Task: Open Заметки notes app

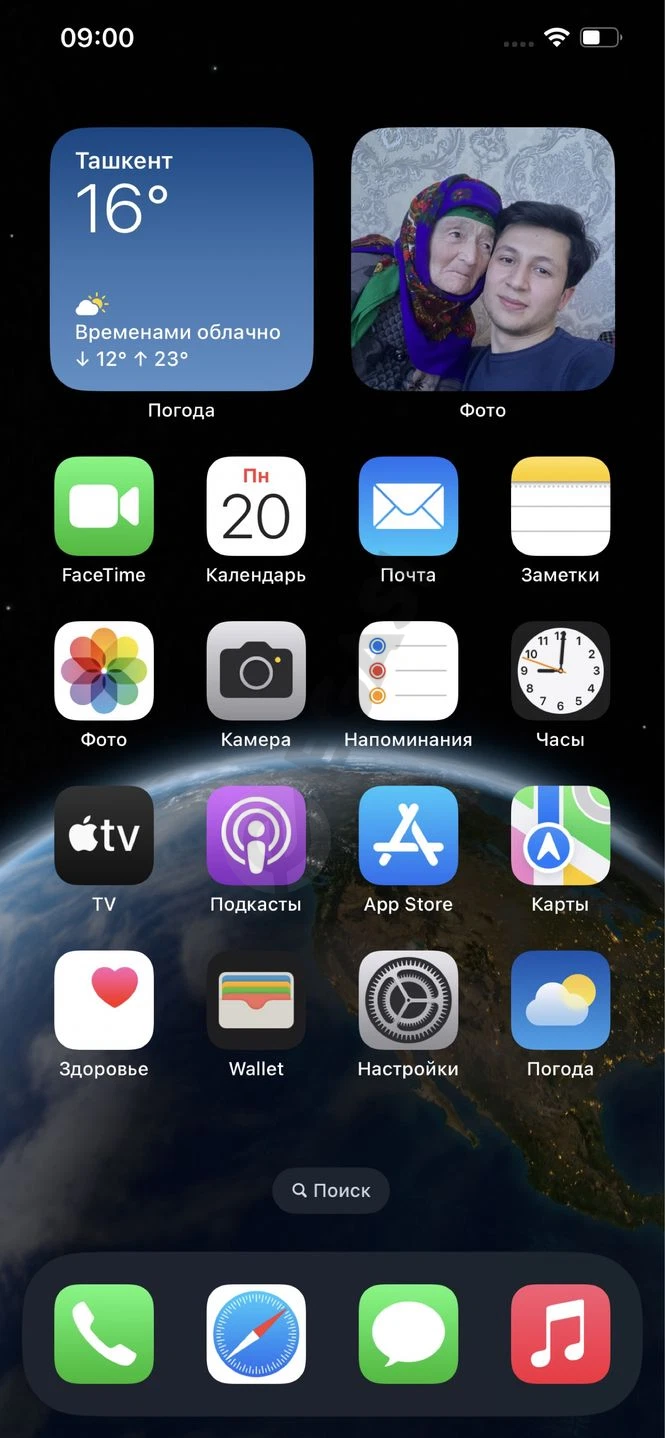Action: coord(560,506)
